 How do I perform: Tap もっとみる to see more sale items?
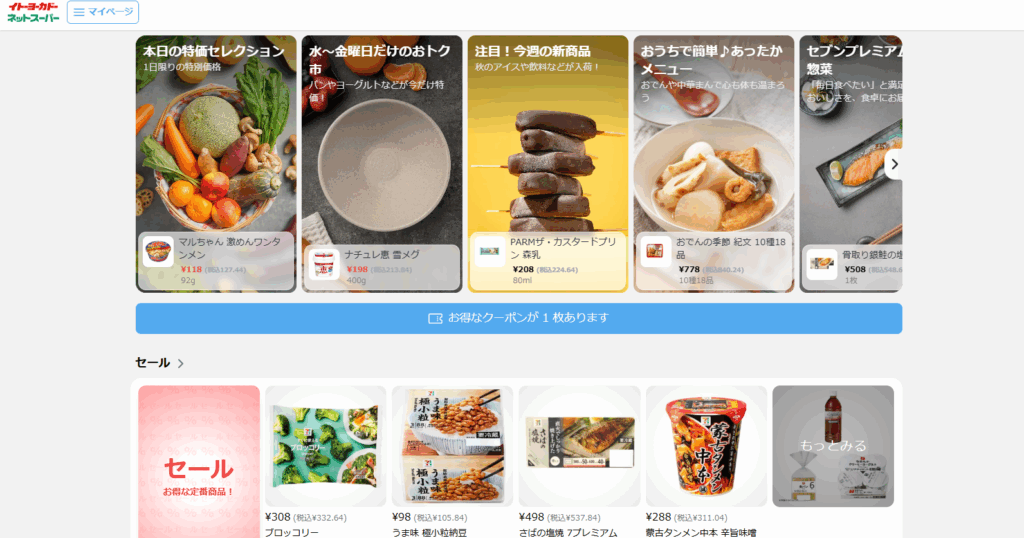point(833,446)
